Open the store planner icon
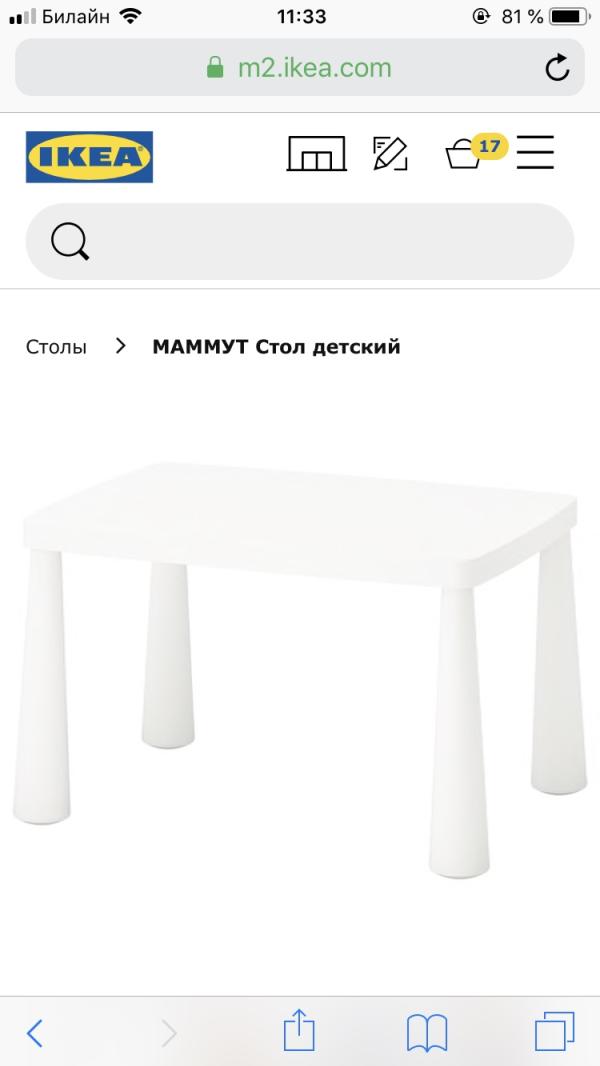Screen dimensions: 600x1066 click(316, 154)
